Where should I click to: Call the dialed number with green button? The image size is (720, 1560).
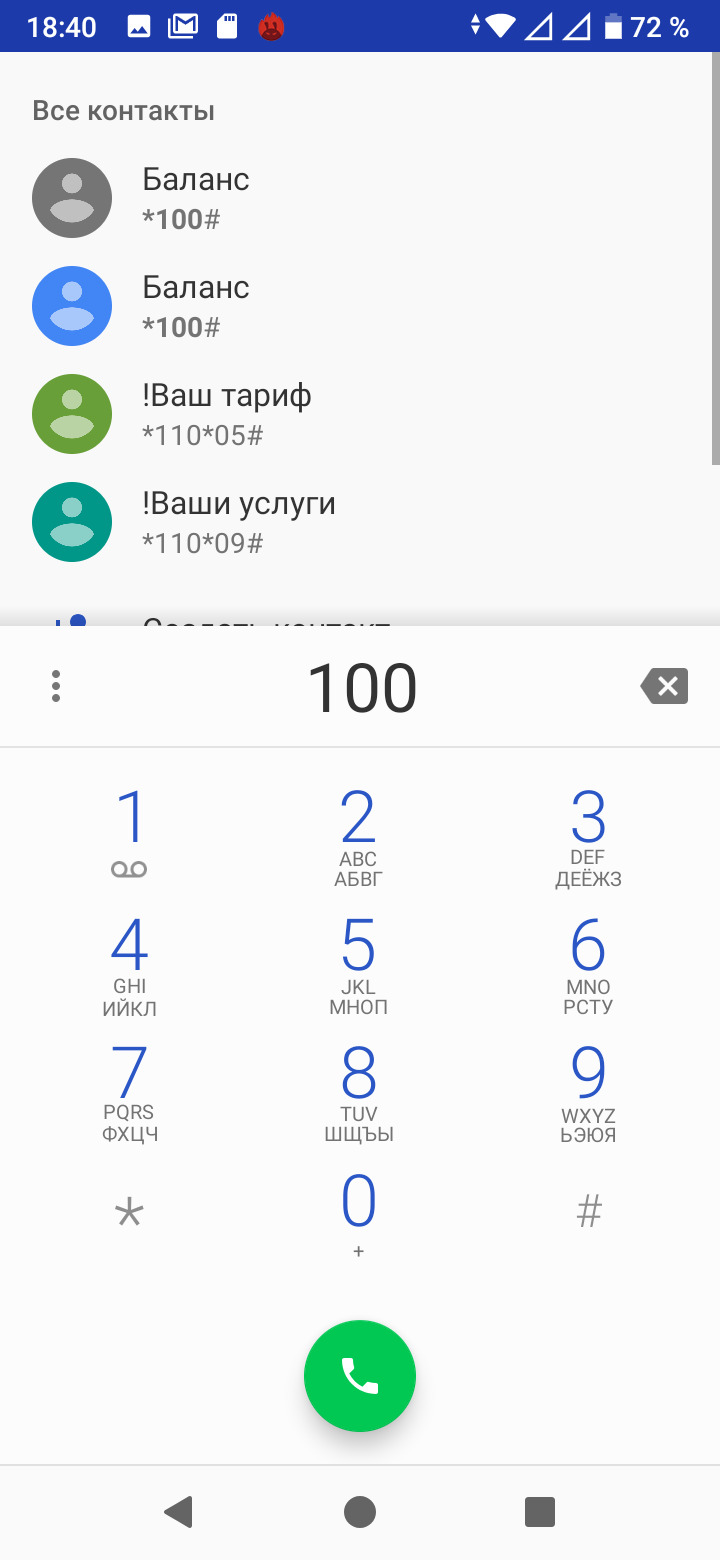point(360,1376)
